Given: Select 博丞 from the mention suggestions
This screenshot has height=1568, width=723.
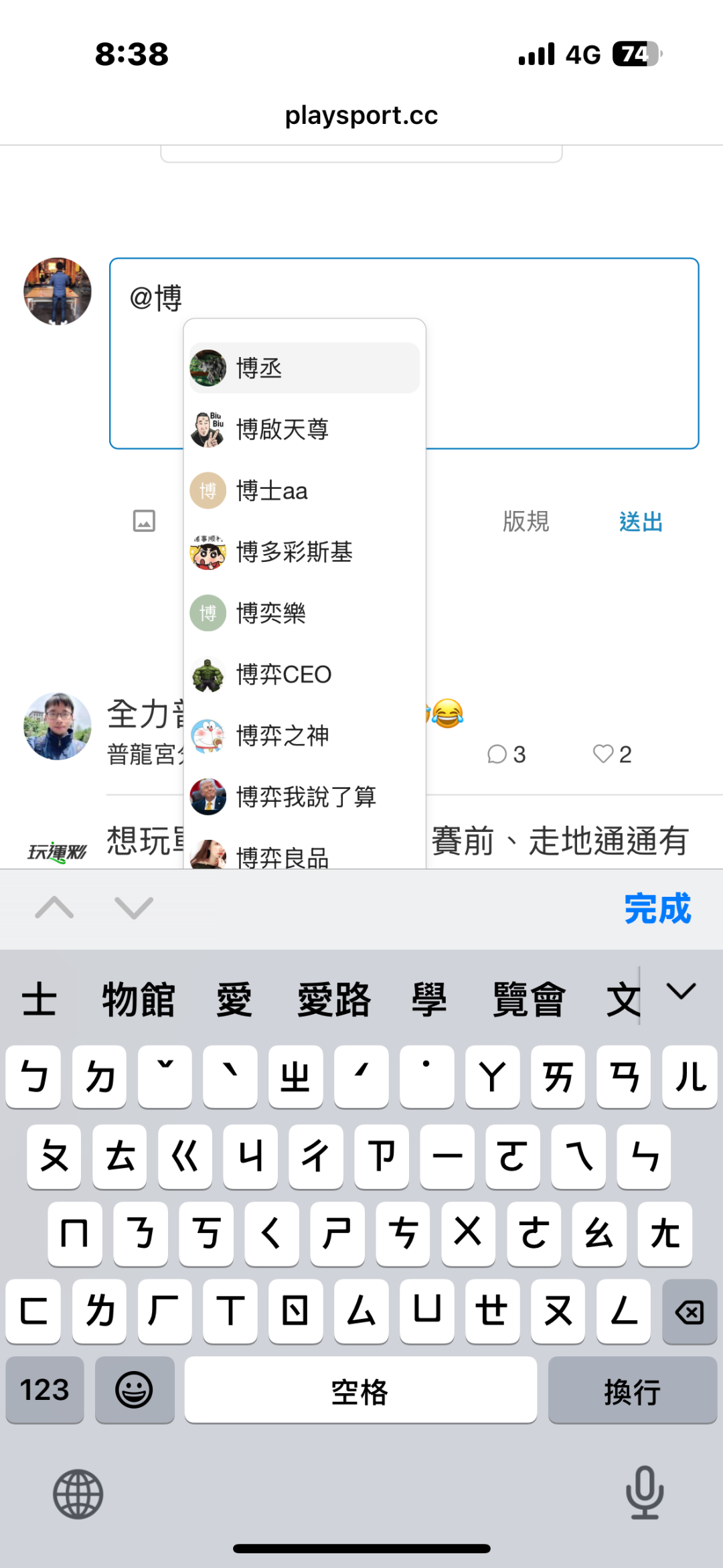Looking at the screenshot, I should pos(305,368).
